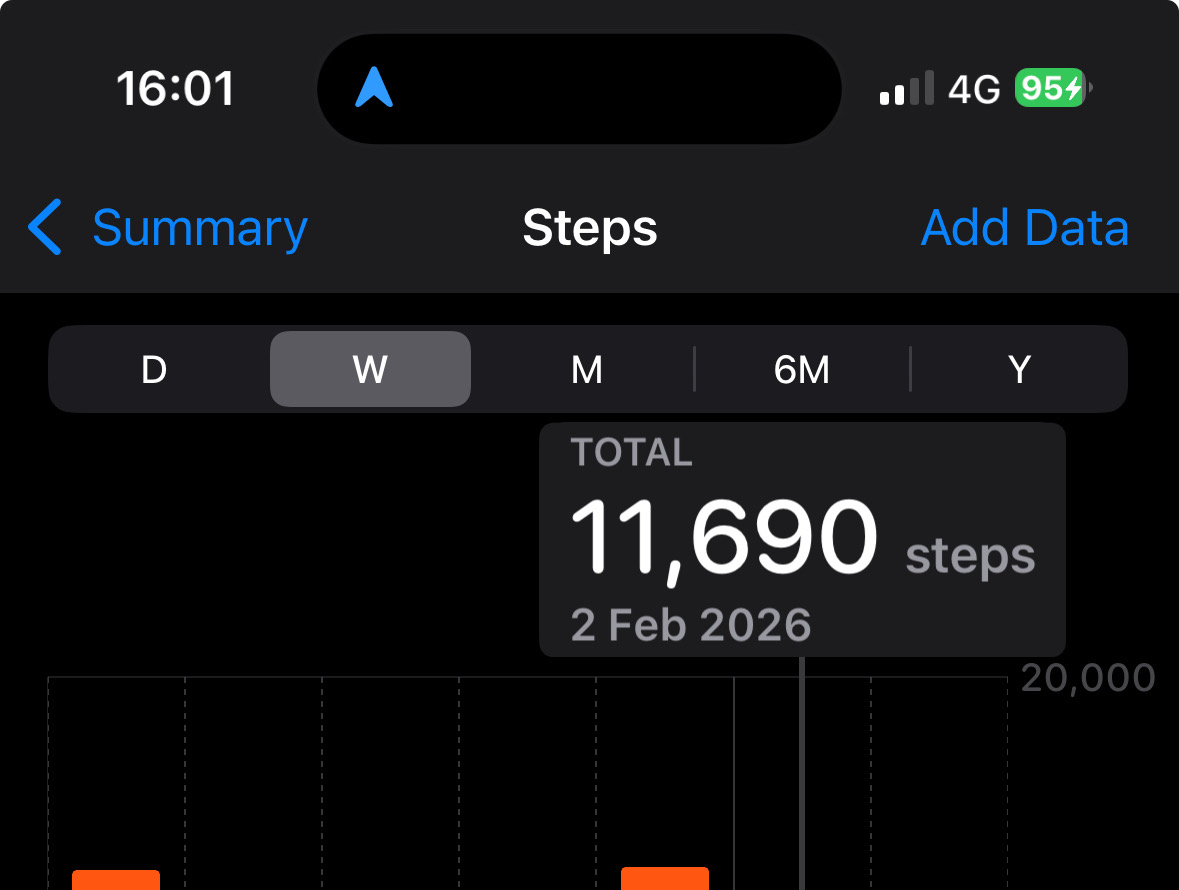The width and height of the screenshot is (1179, 890).
Task: Go back to Summary
Action: 168,229
